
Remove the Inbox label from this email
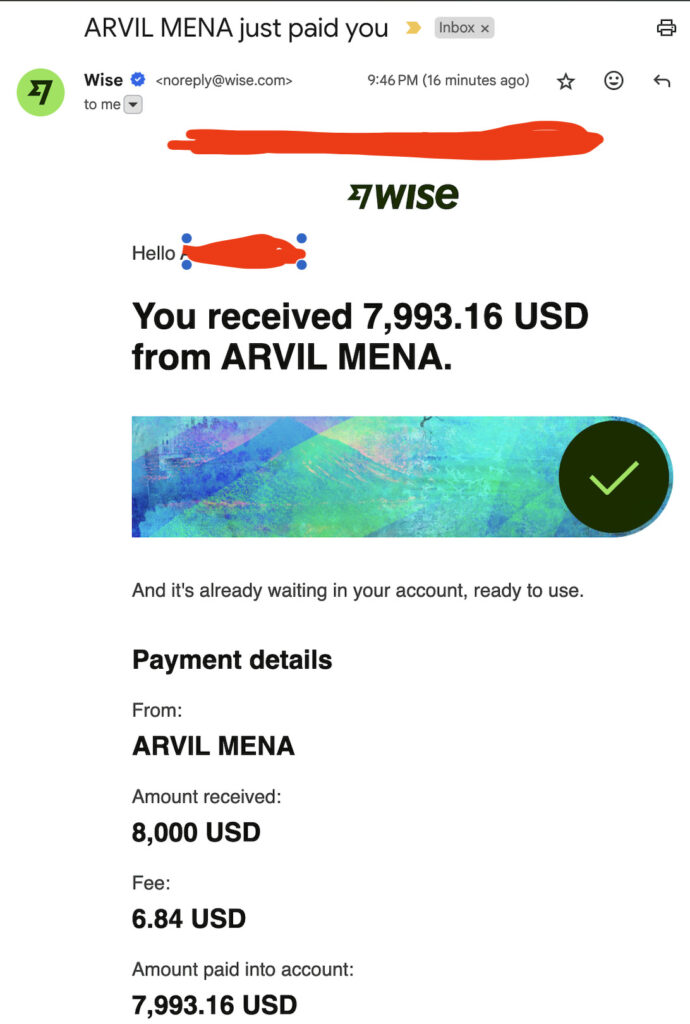coord(485,29)
